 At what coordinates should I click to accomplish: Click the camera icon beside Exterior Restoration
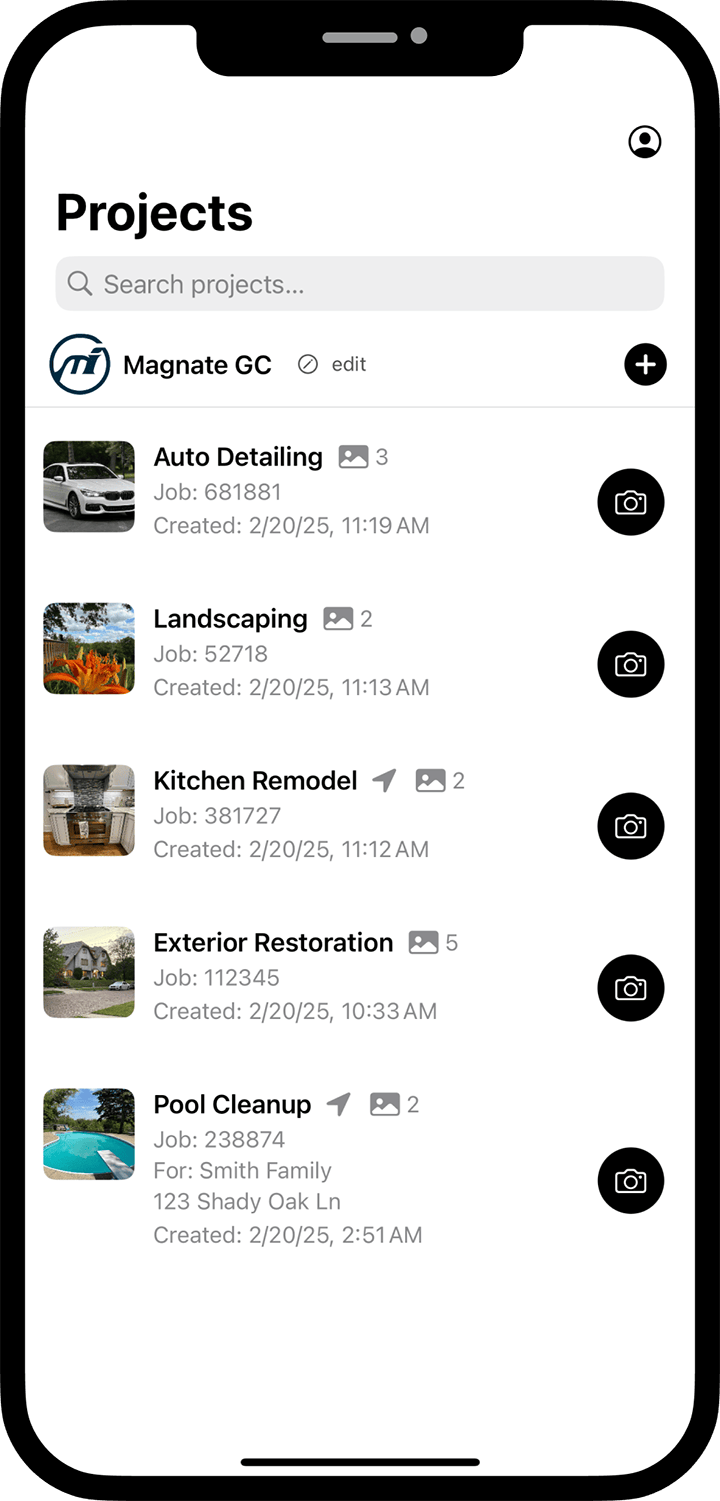630,988
